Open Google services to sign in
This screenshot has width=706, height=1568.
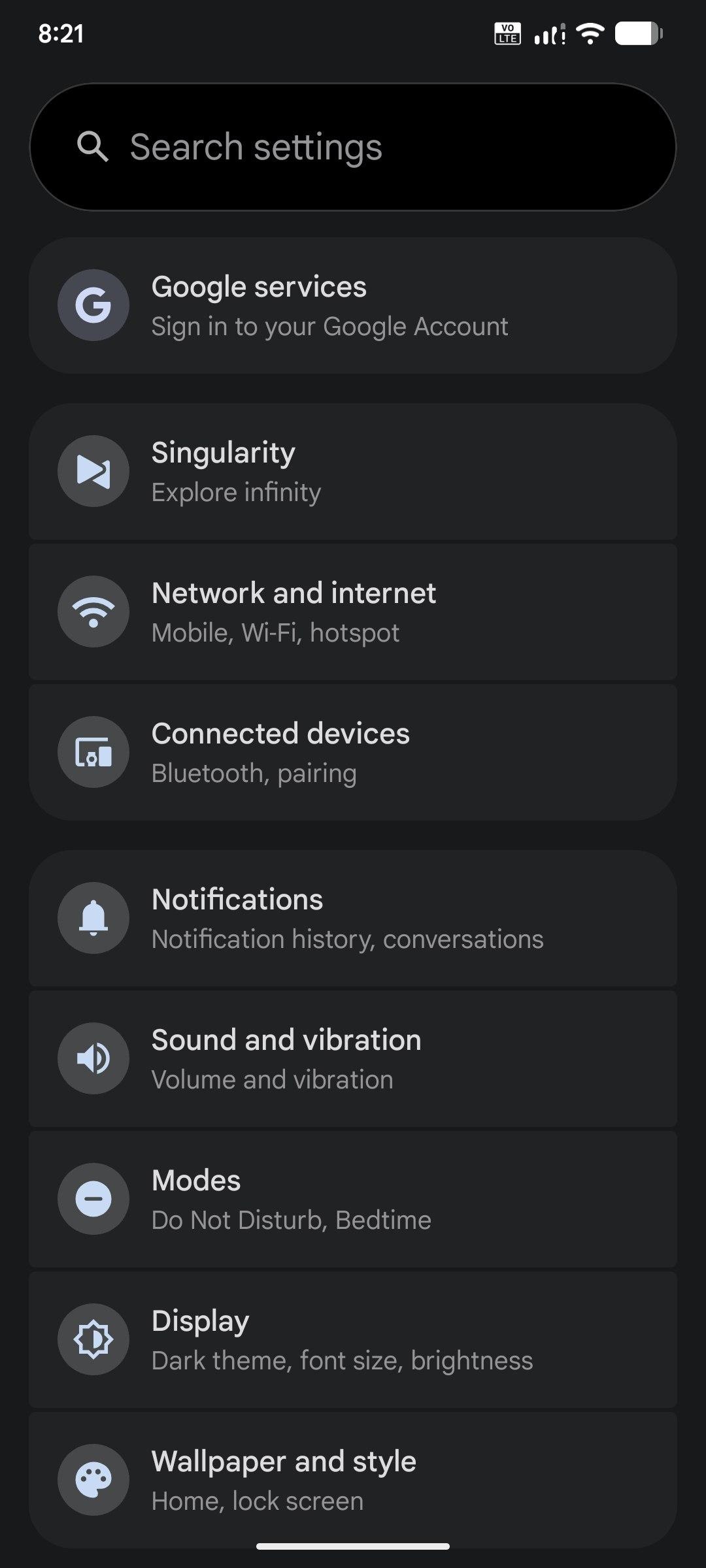tap(353, 306)
